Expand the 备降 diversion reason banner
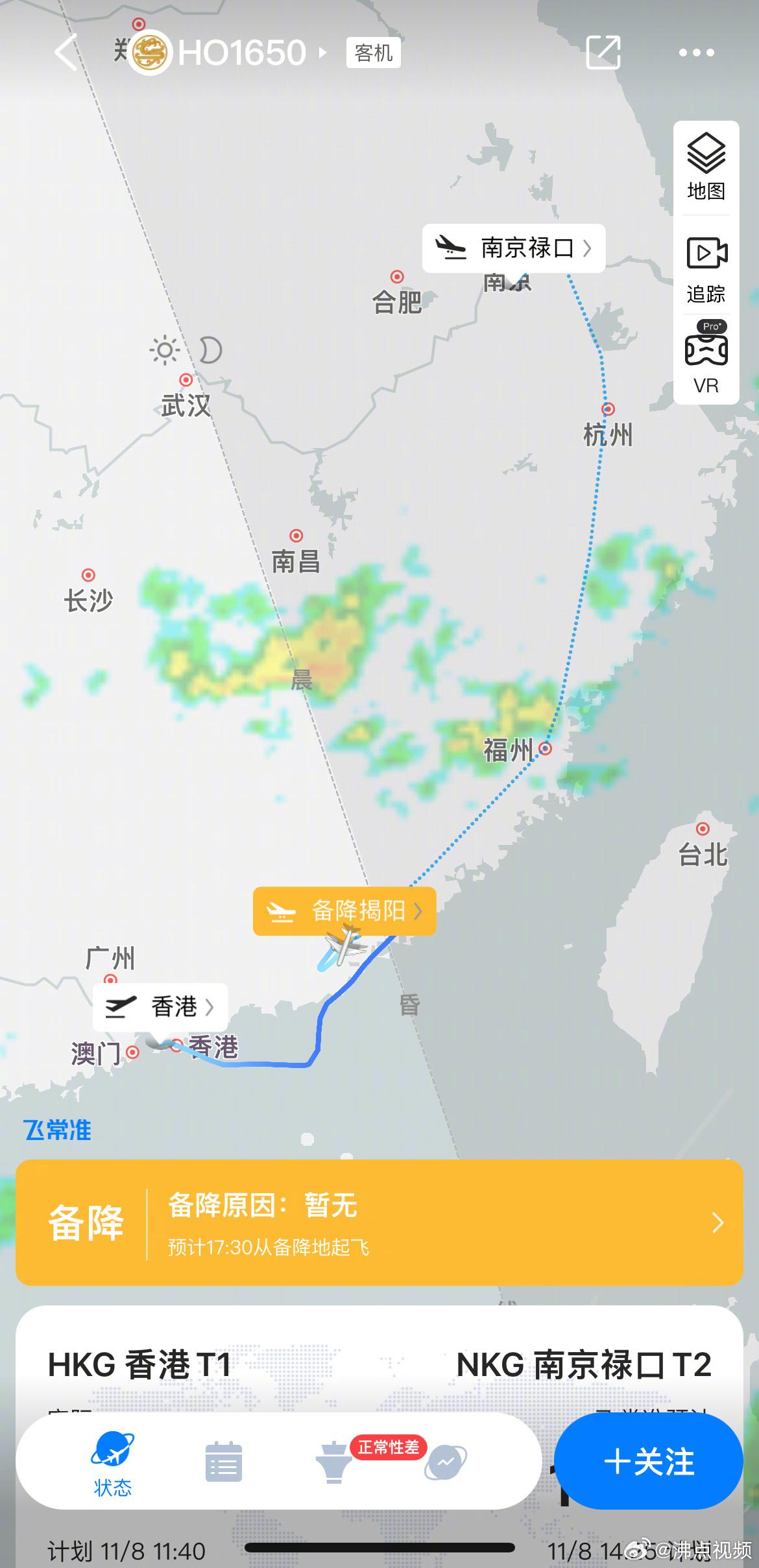The width and height of the screenshot is (759, 1568). pos(379,1222)
